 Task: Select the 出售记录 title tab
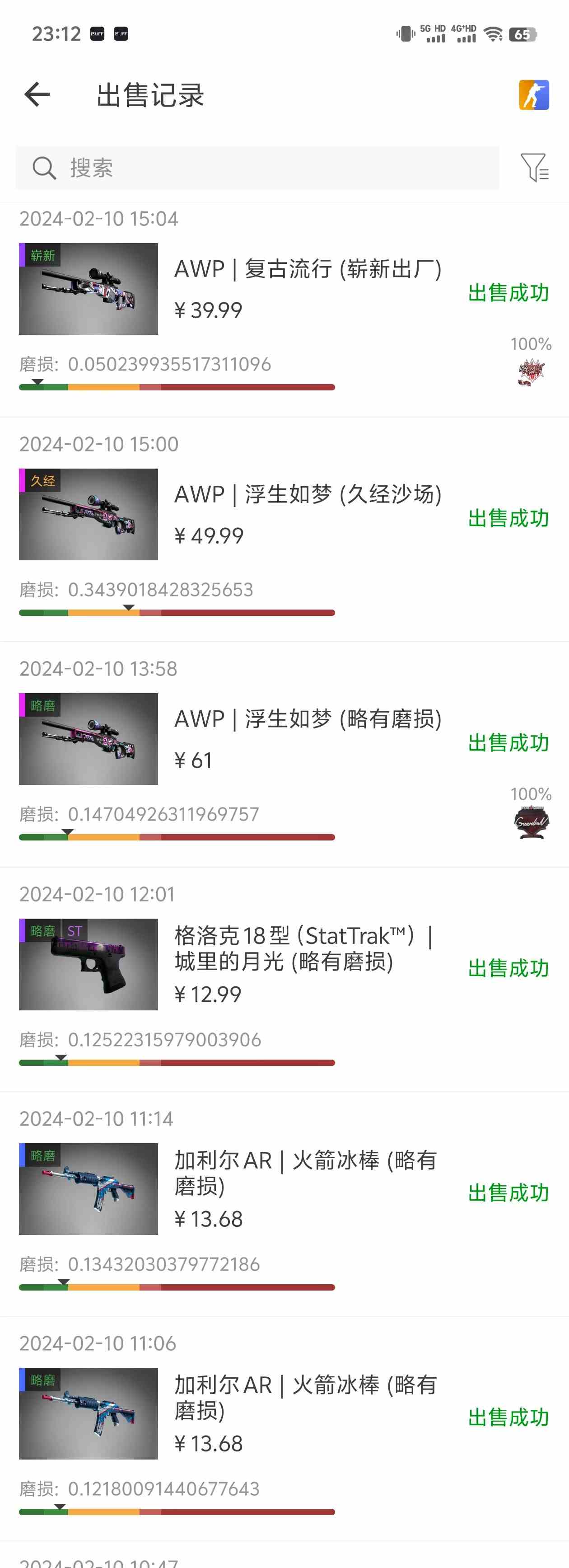click(150, 95)
